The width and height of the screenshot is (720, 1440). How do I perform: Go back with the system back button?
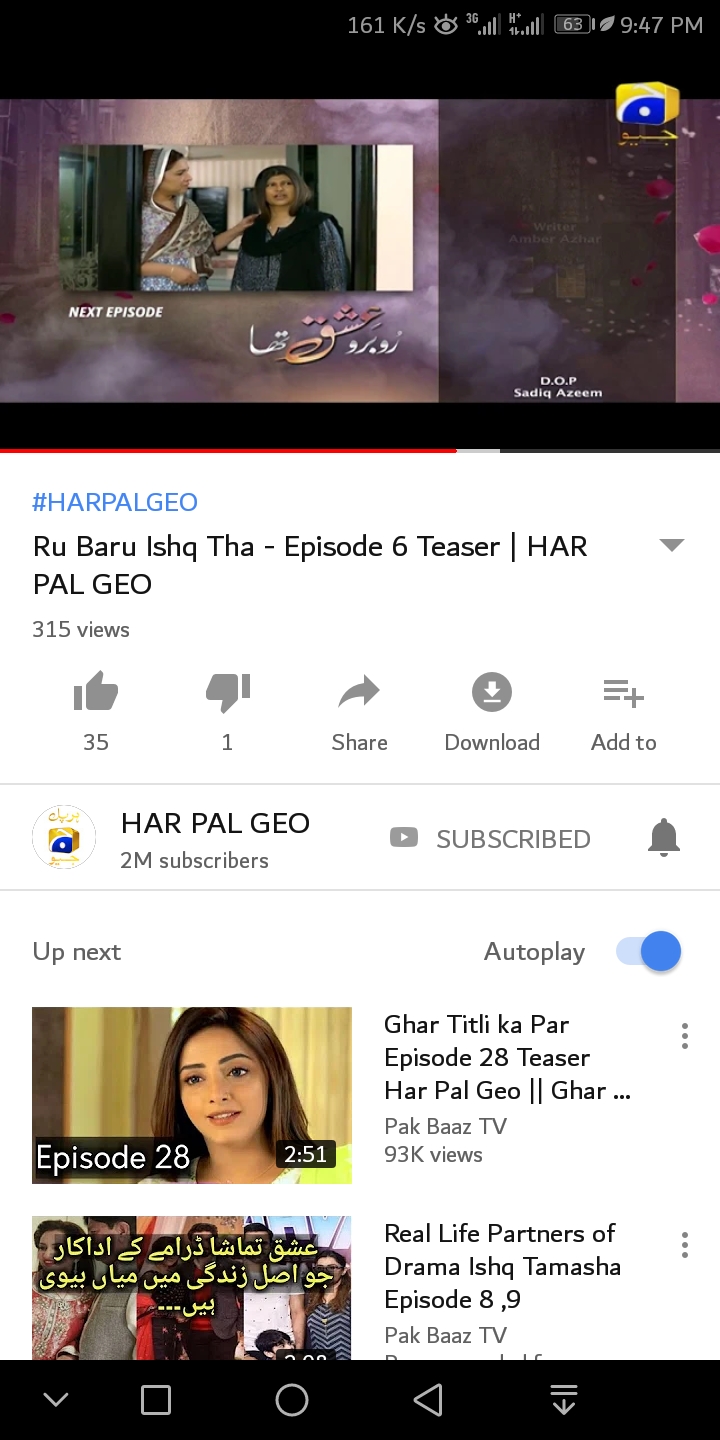428,1400
